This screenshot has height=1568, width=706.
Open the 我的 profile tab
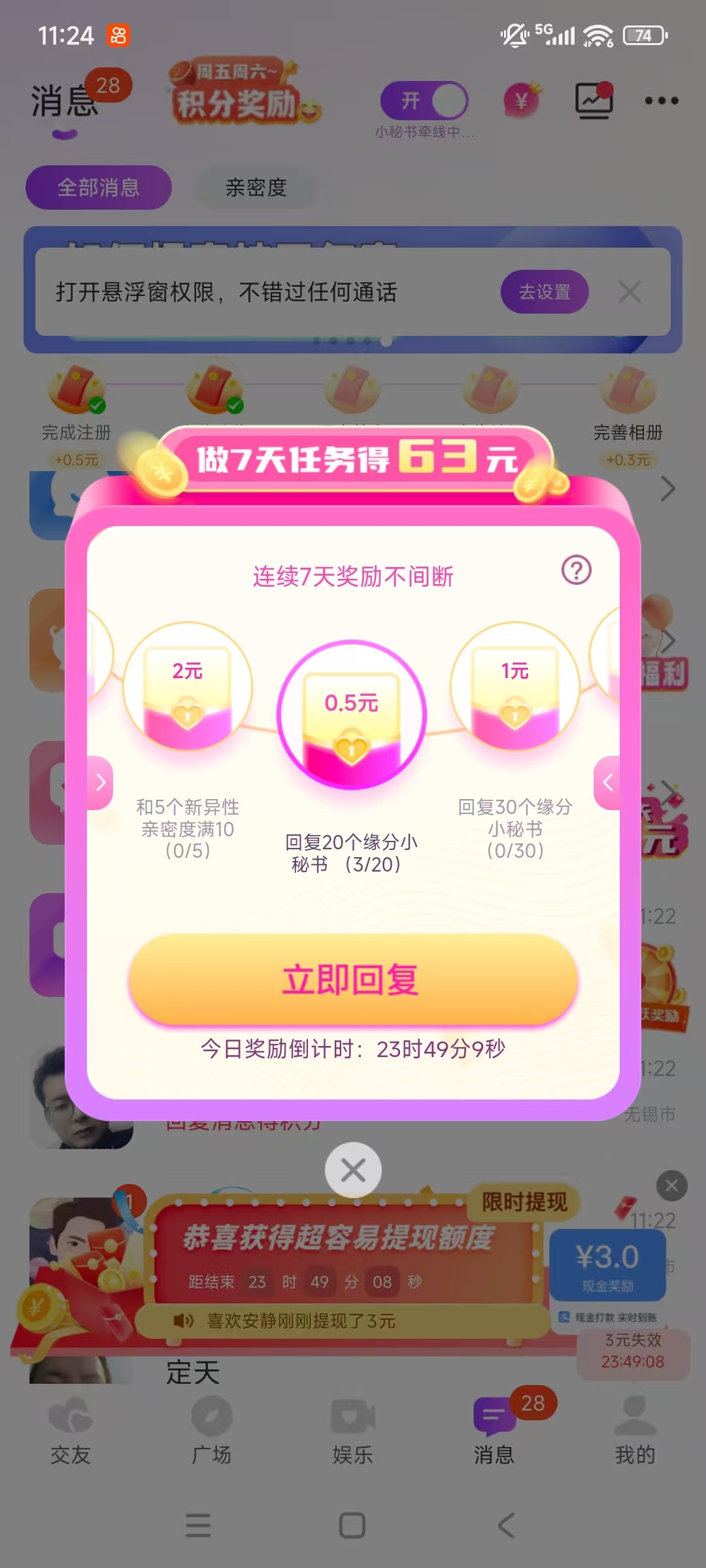[635, 1431]
